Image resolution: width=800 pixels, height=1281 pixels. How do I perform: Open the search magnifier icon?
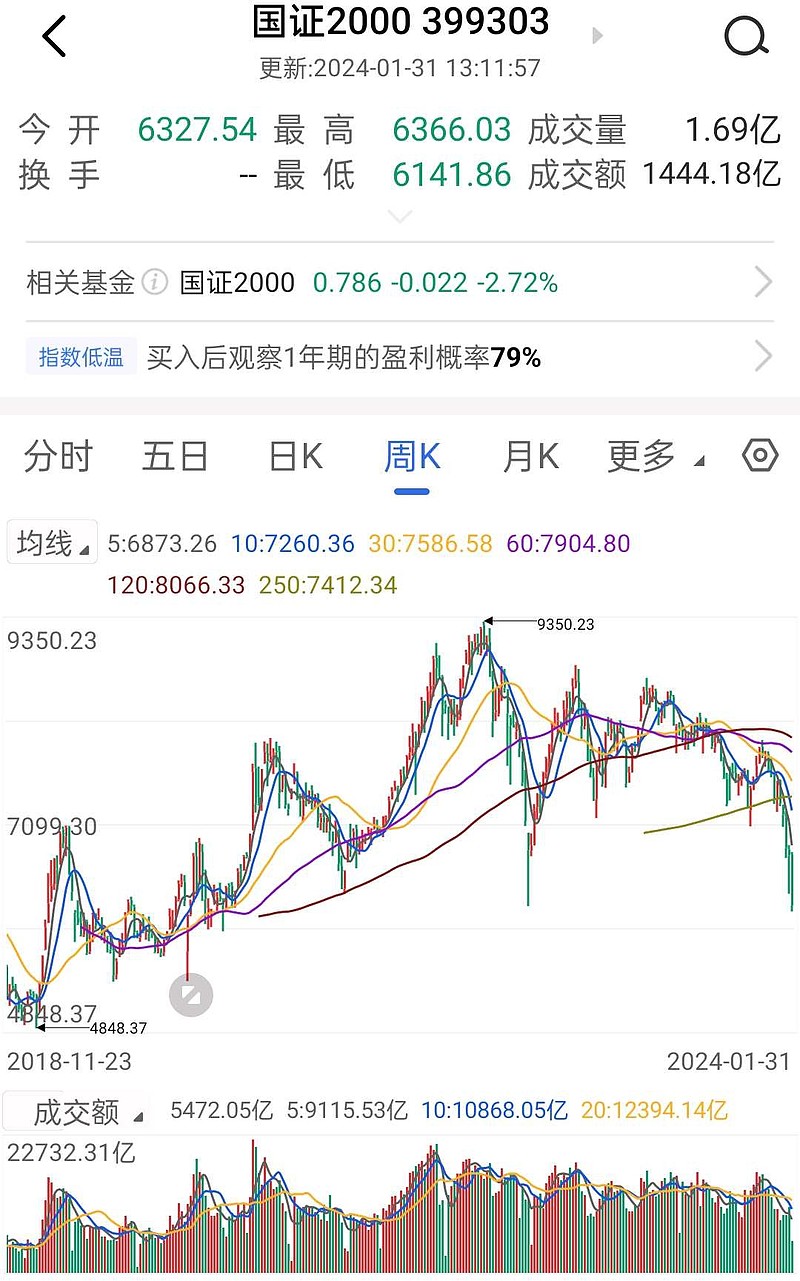point(746,37)
